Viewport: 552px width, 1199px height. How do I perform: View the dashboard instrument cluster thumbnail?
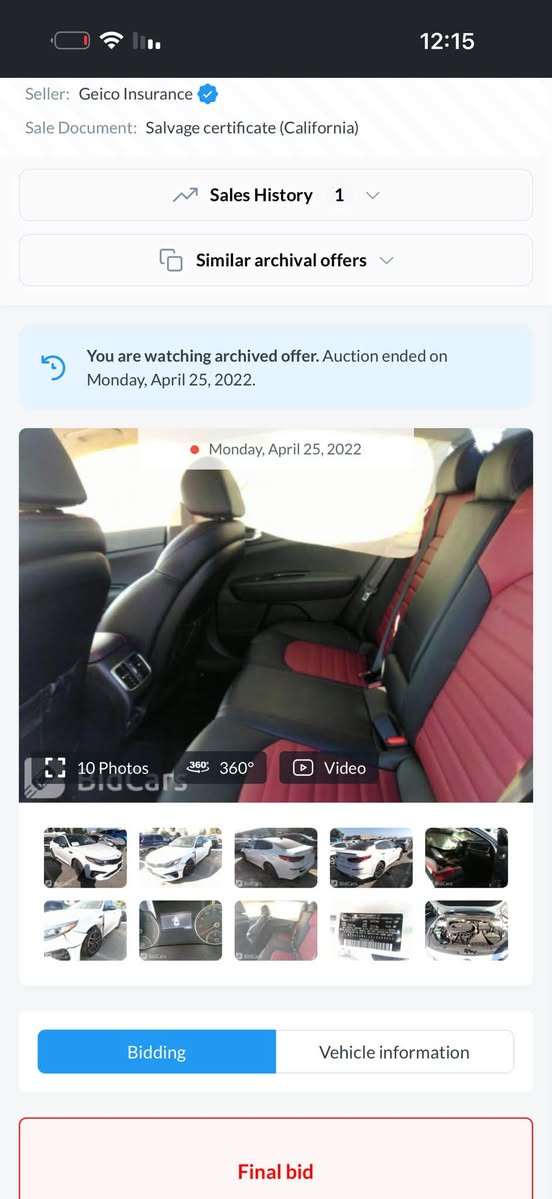[x=180, y=931]
